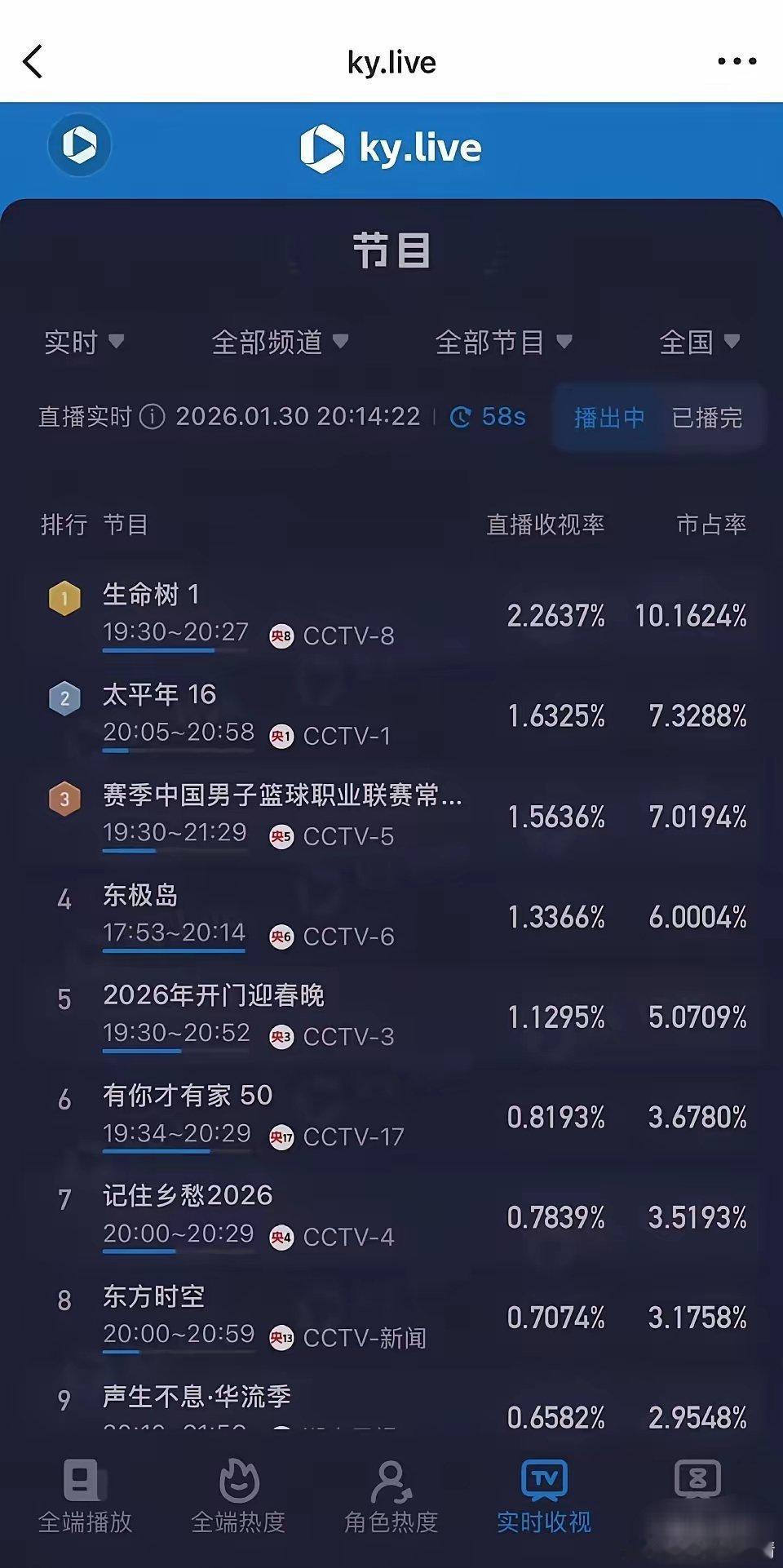The height and width of the screenshot is (1568, 783).
Task: Open the 全部频道 channel dropdown
Action: point(279,343)
